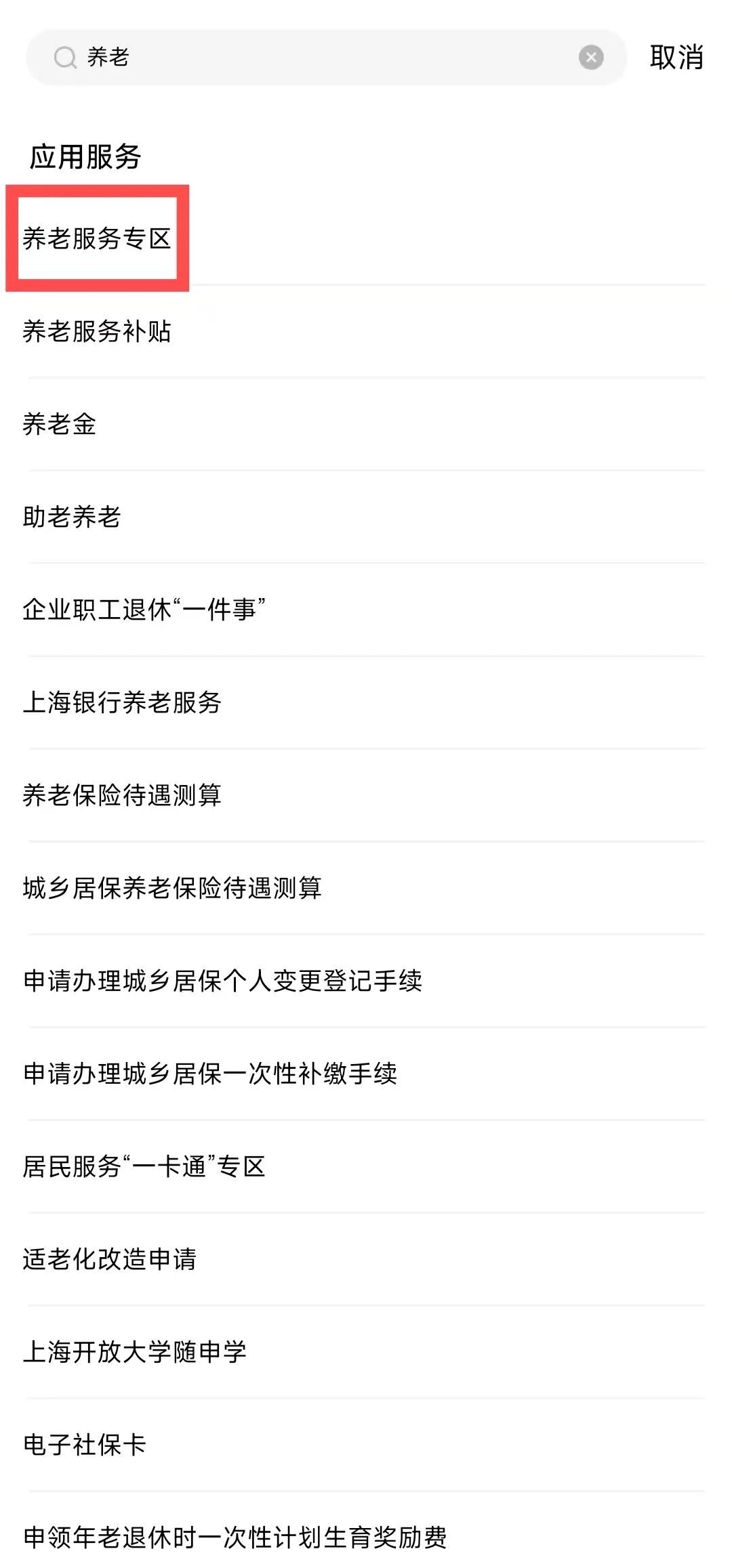Select 申请办理城乡居保个人变更登记手续

[x=222, y=981]
